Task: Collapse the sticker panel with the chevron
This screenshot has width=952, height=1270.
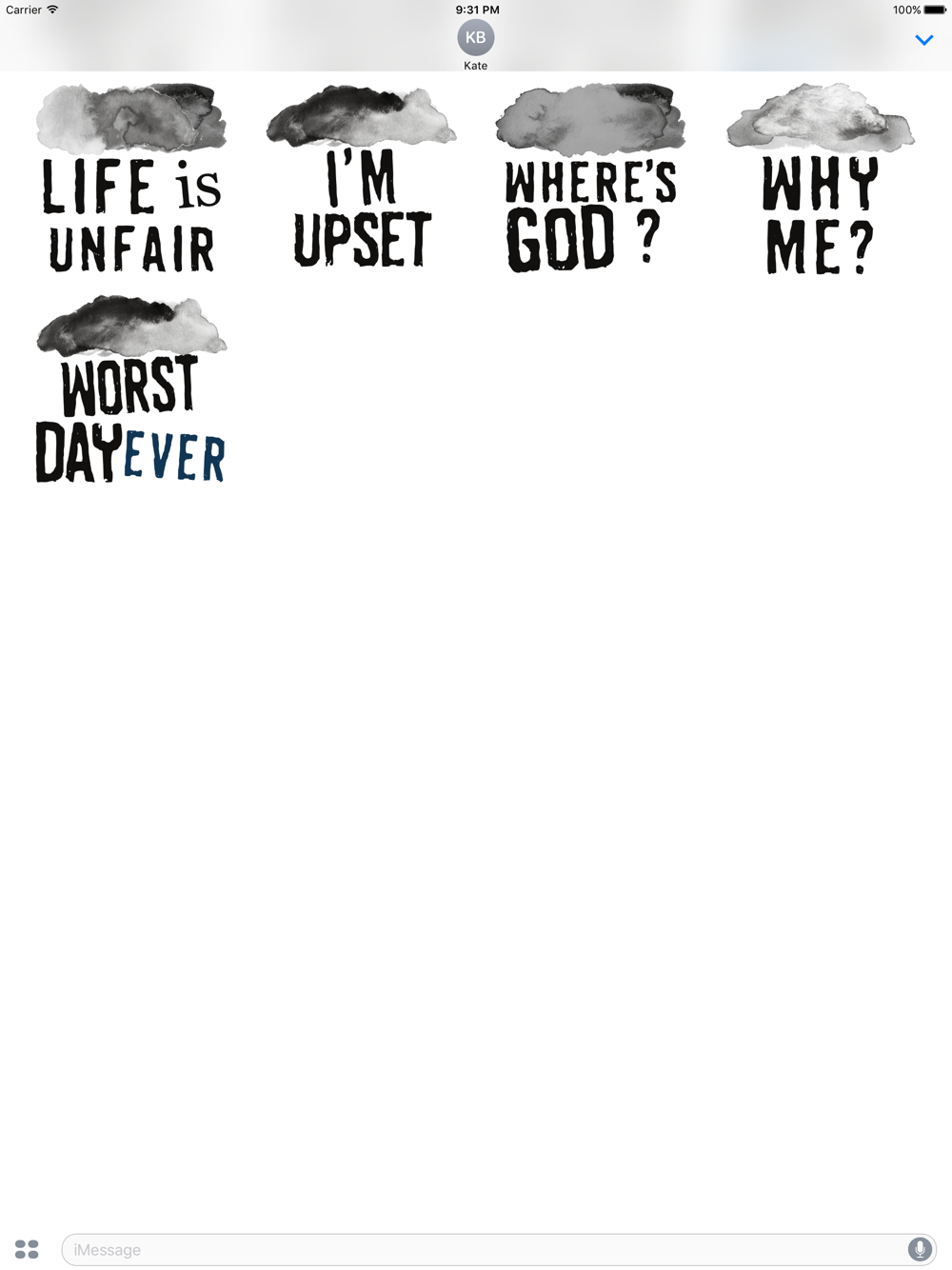Action: tap(923, 40)
